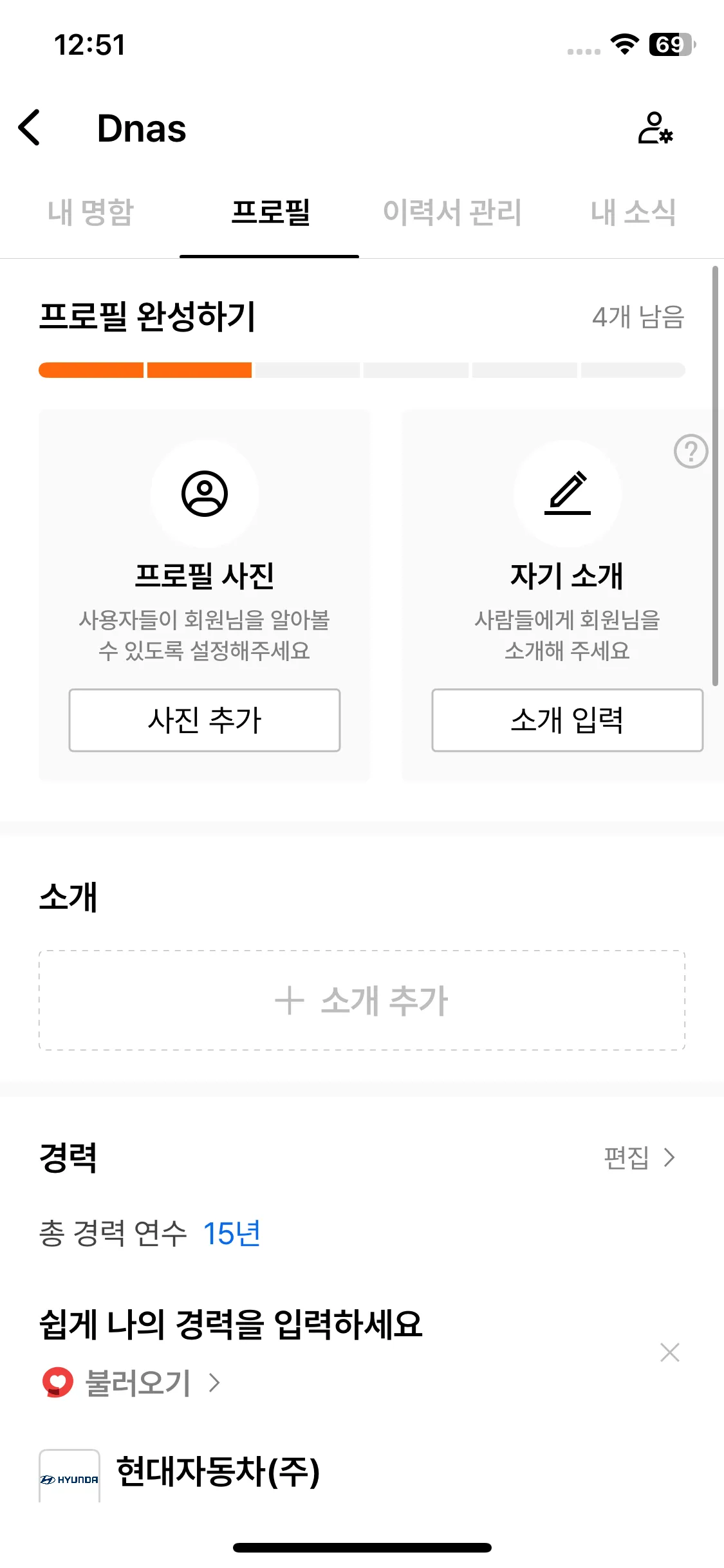The image size is (724, 1568).
Task: Open 편집 for the 경력 section
Action: coord(639,1157)
